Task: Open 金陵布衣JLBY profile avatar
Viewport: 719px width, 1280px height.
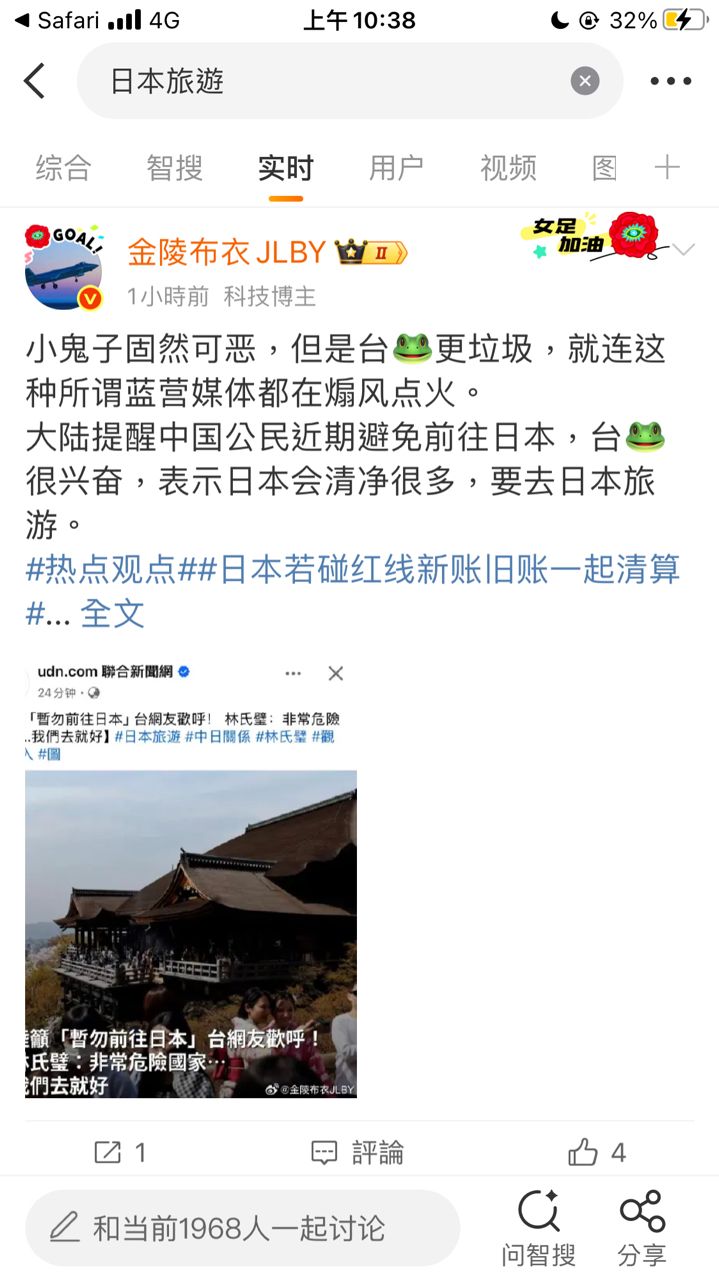Action: click(x=64, y=268)
